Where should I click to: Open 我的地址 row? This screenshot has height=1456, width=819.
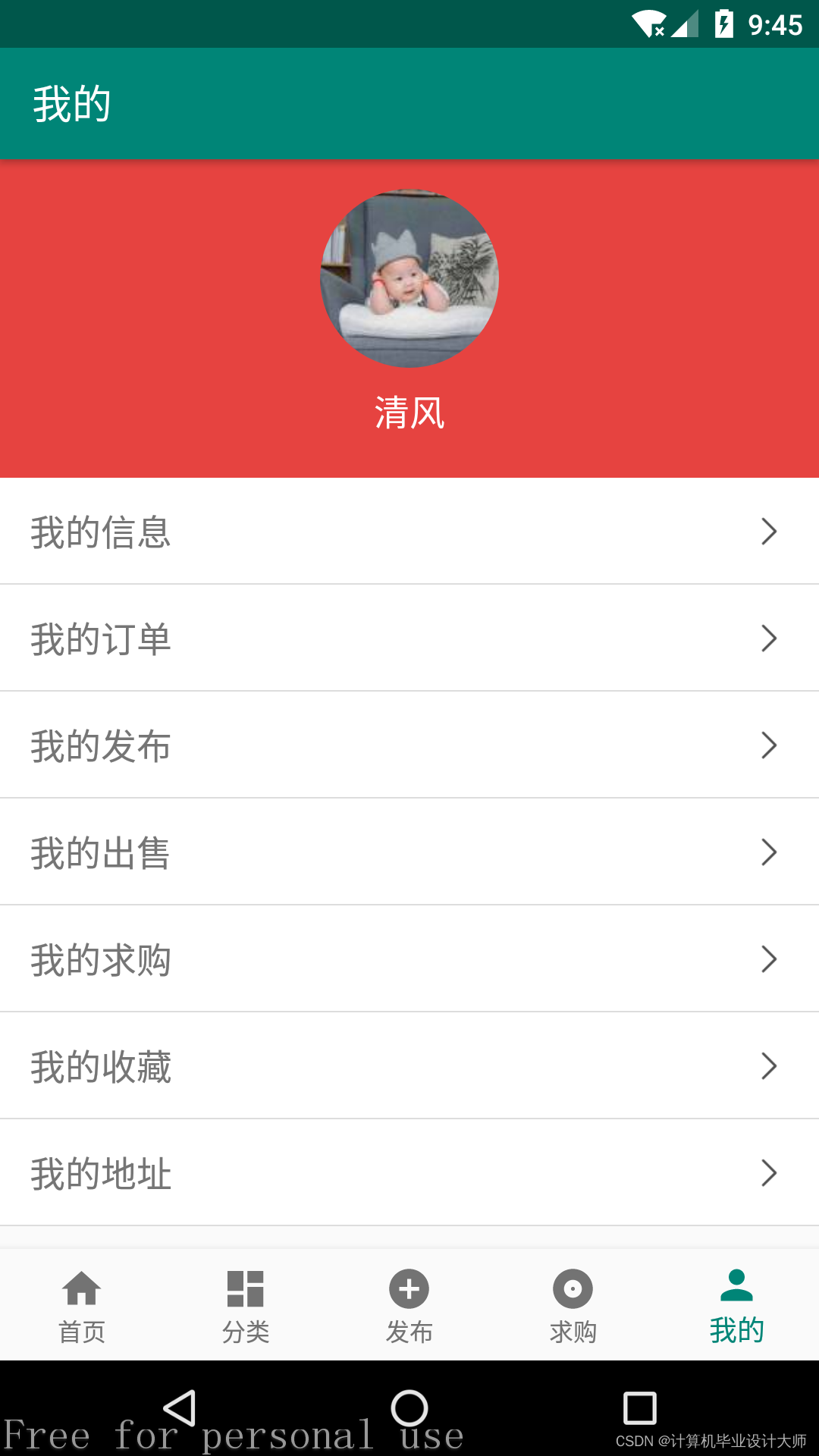[409, 1173]
